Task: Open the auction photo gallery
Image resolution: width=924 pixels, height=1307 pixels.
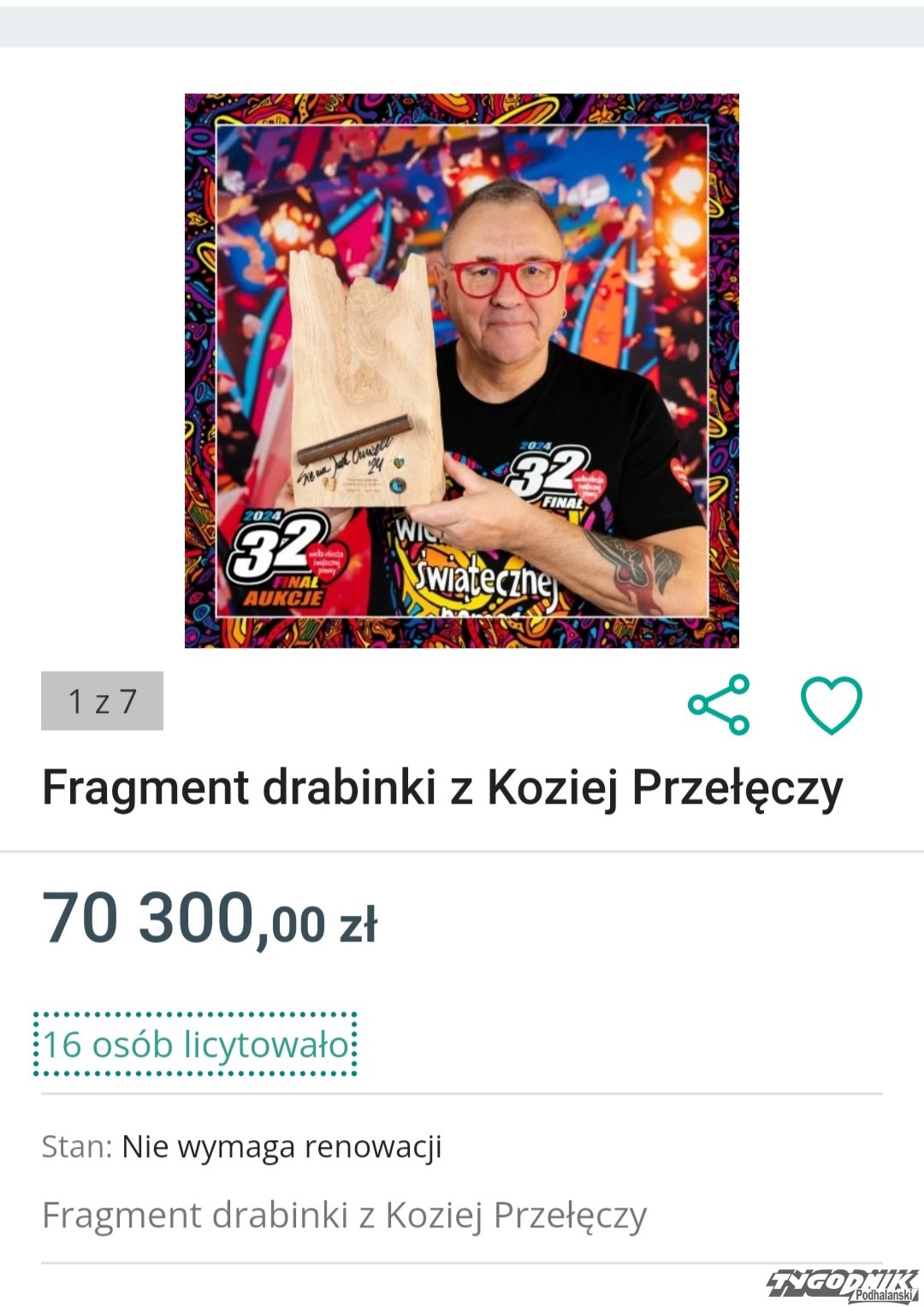Action: tap(461, 371)
